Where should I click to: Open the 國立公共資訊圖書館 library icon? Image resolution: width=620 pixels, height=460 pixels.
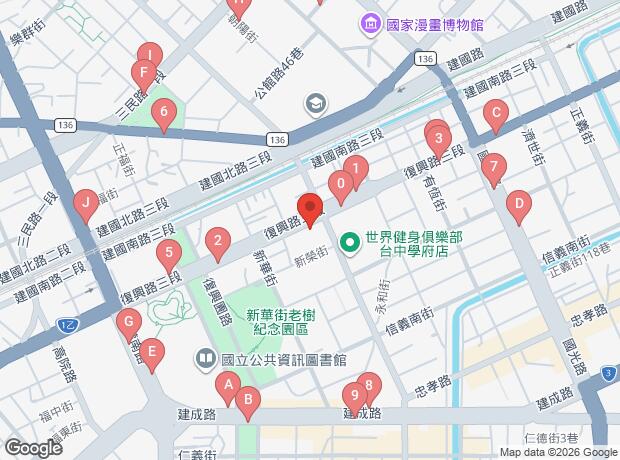(x=205, y=360)
